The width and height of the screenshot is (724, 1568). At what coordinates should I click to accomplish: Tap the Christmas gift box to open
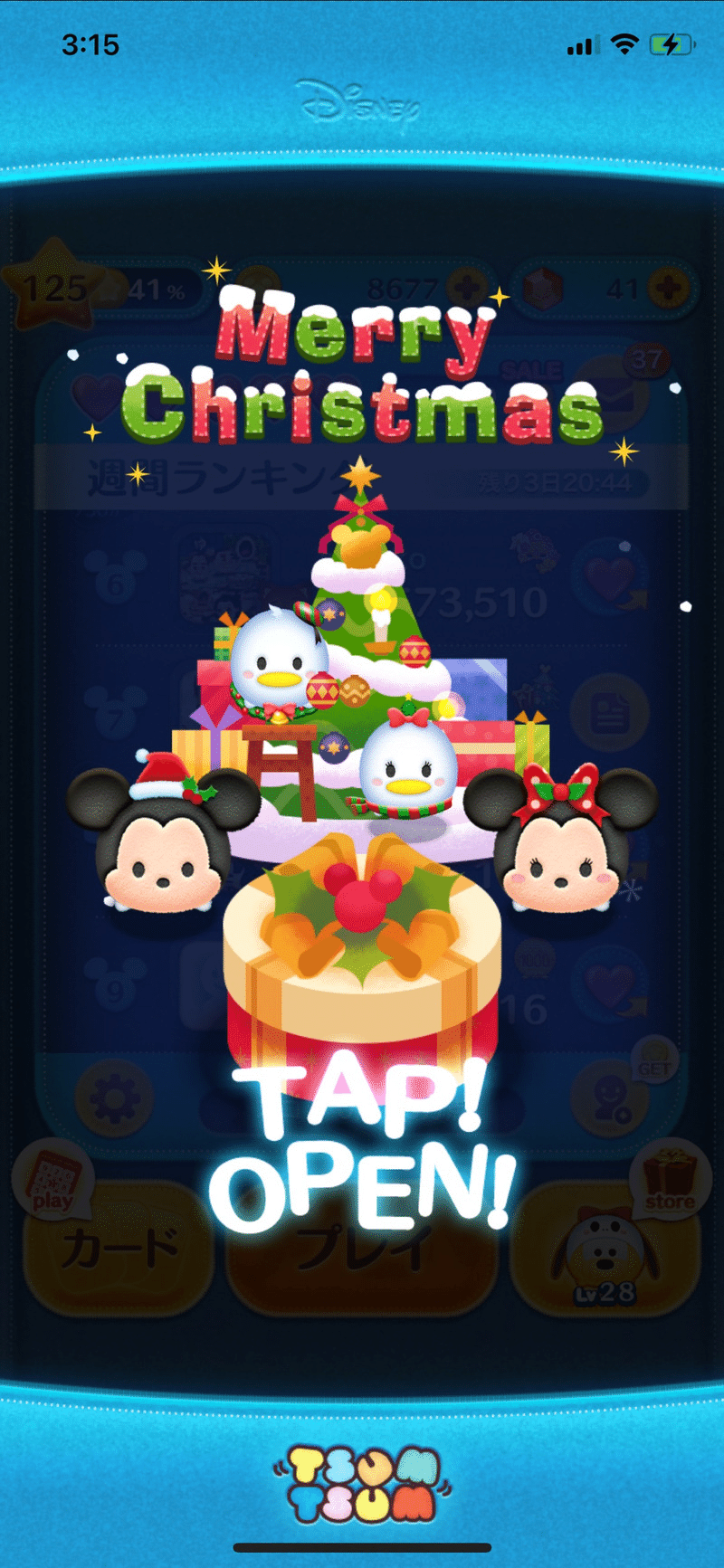coord(362,959)
